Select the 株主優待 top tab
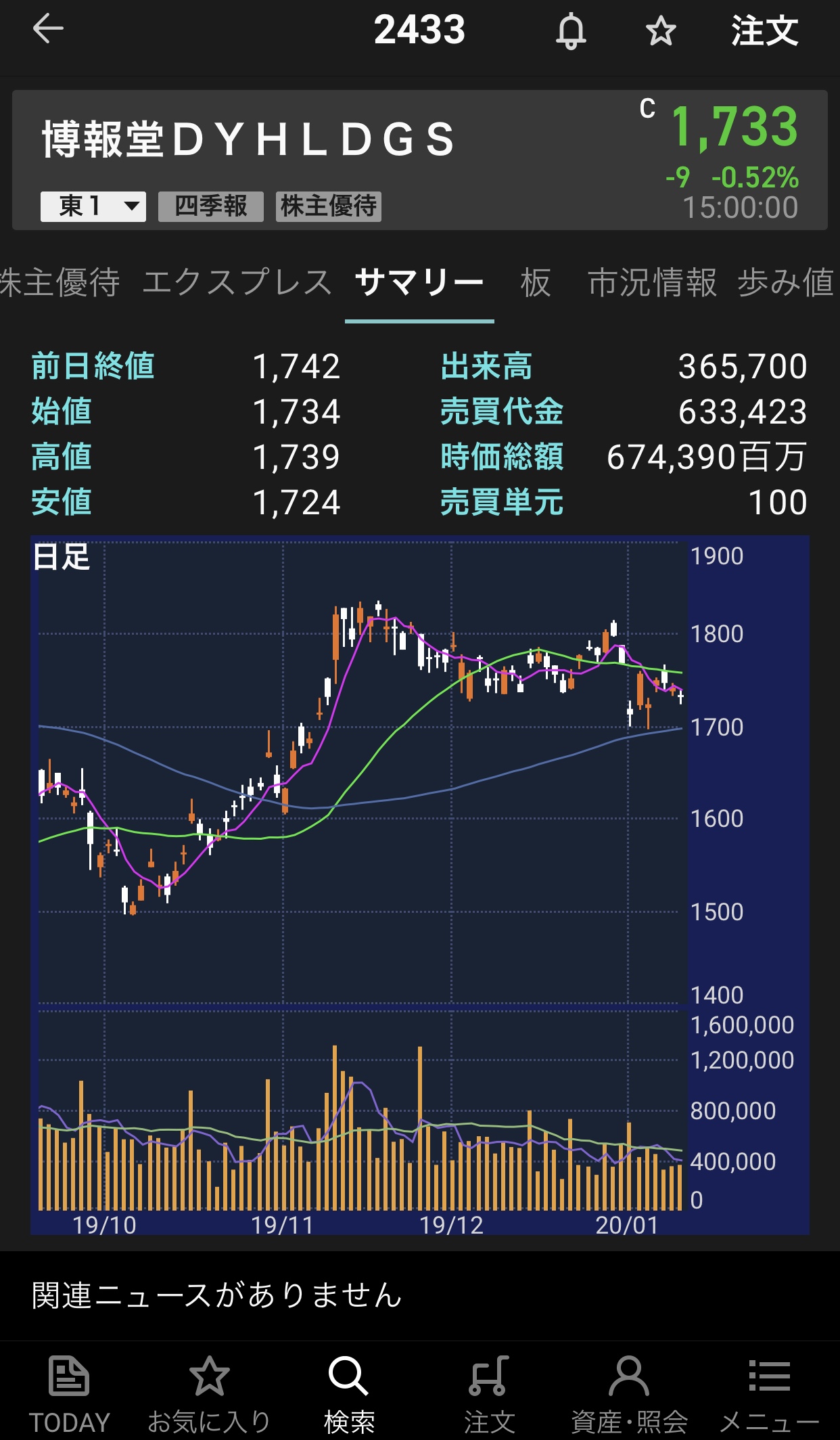Image resolution: width=840 pixels, height=1440 pixels. point(60,283)
